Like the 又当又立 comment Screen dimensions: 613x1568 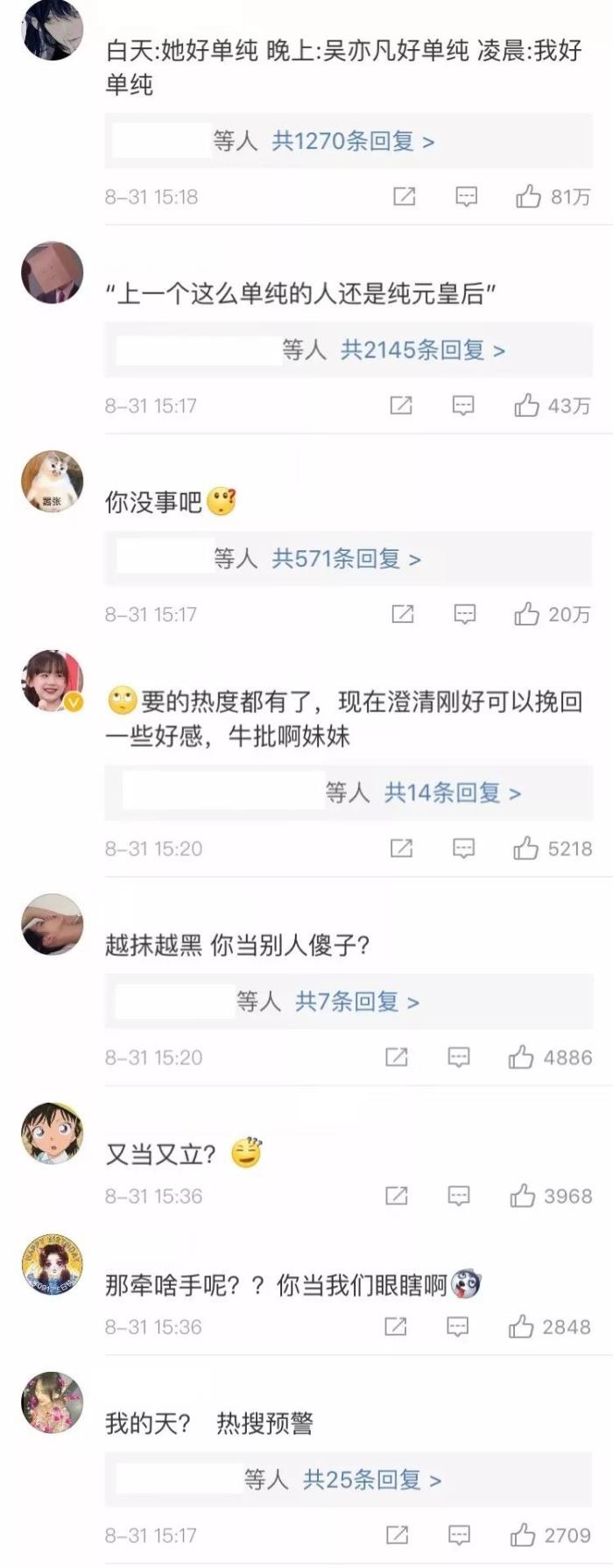point(523,1196)
